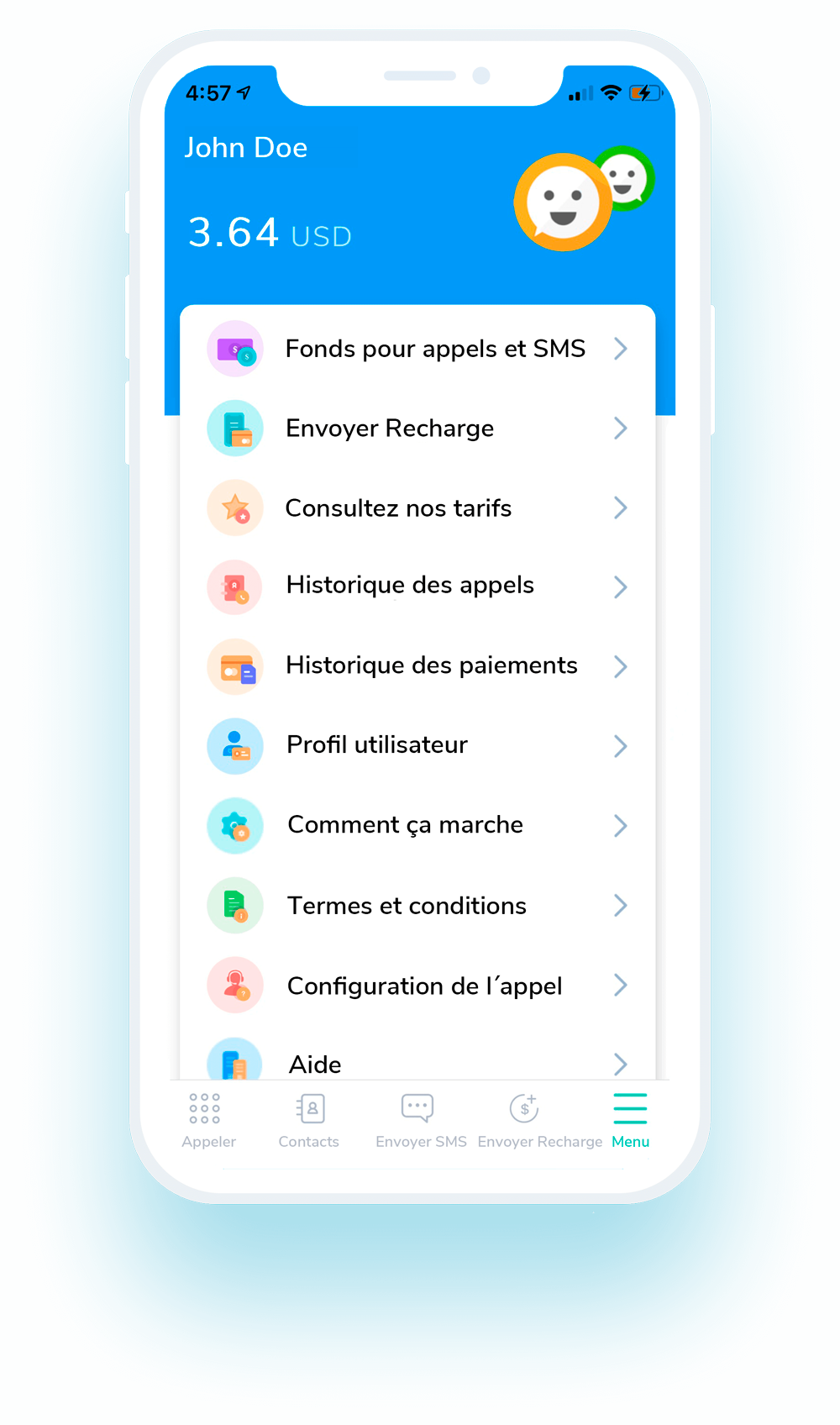Switch to the Envoyer Recharge bottom tab
Image resolution: width=840 pixels, height=1425 pixels.
tap(539, 1121)
